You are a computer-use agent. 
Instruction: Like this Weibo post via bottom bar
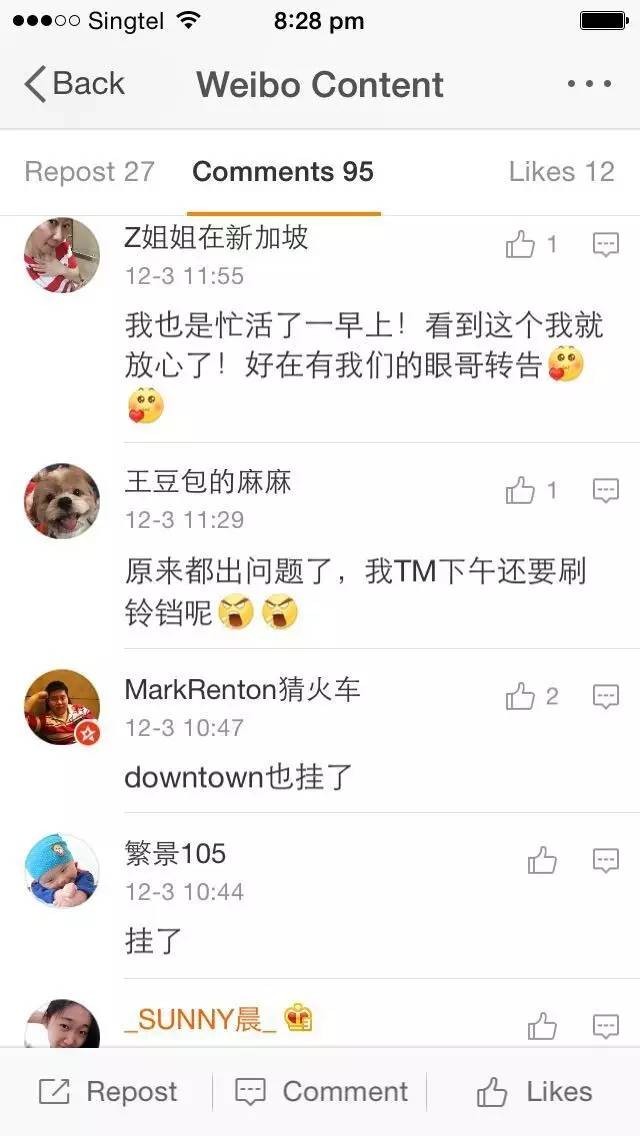tap(535, 1092)
